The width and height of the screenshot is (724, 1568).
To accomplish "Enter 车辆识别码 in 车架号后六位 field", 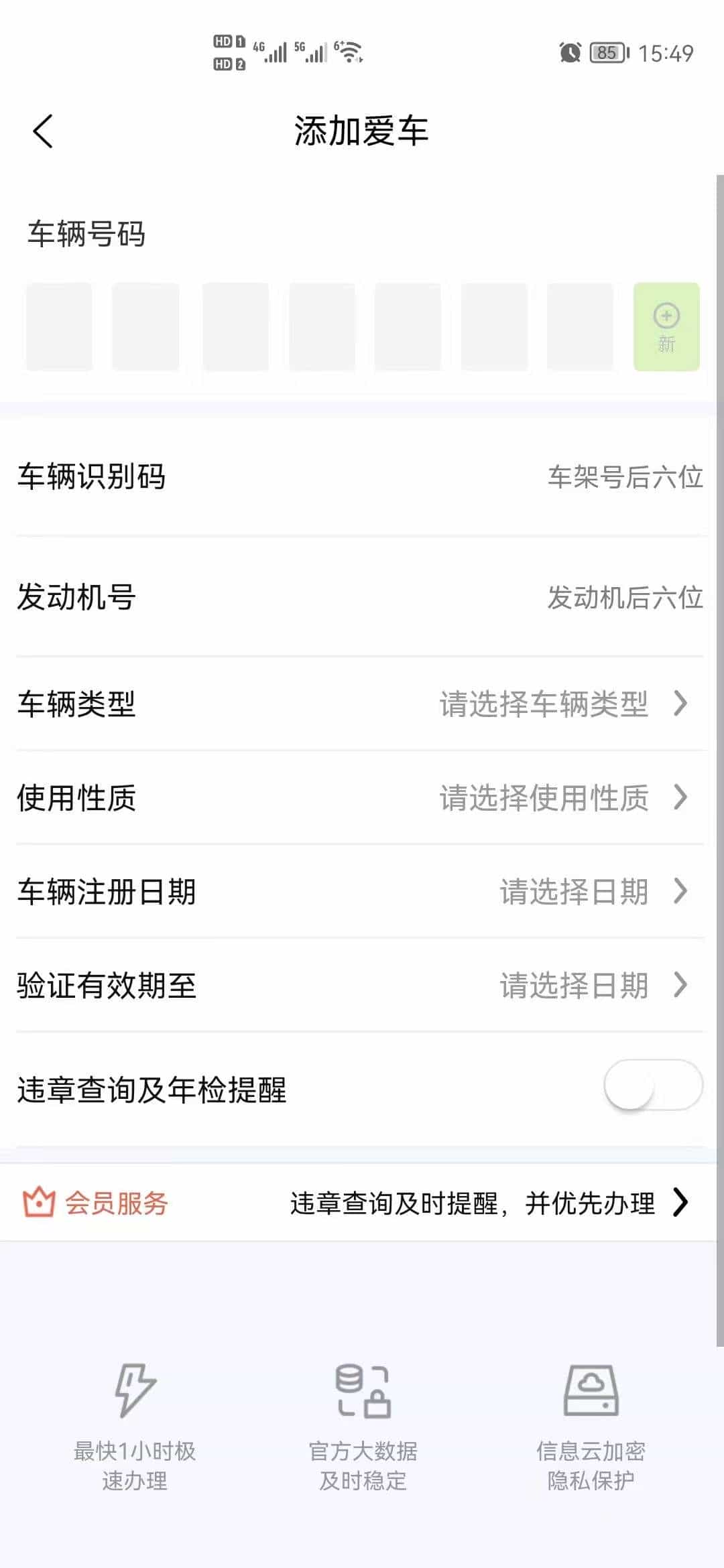I will tap(625, 477).
